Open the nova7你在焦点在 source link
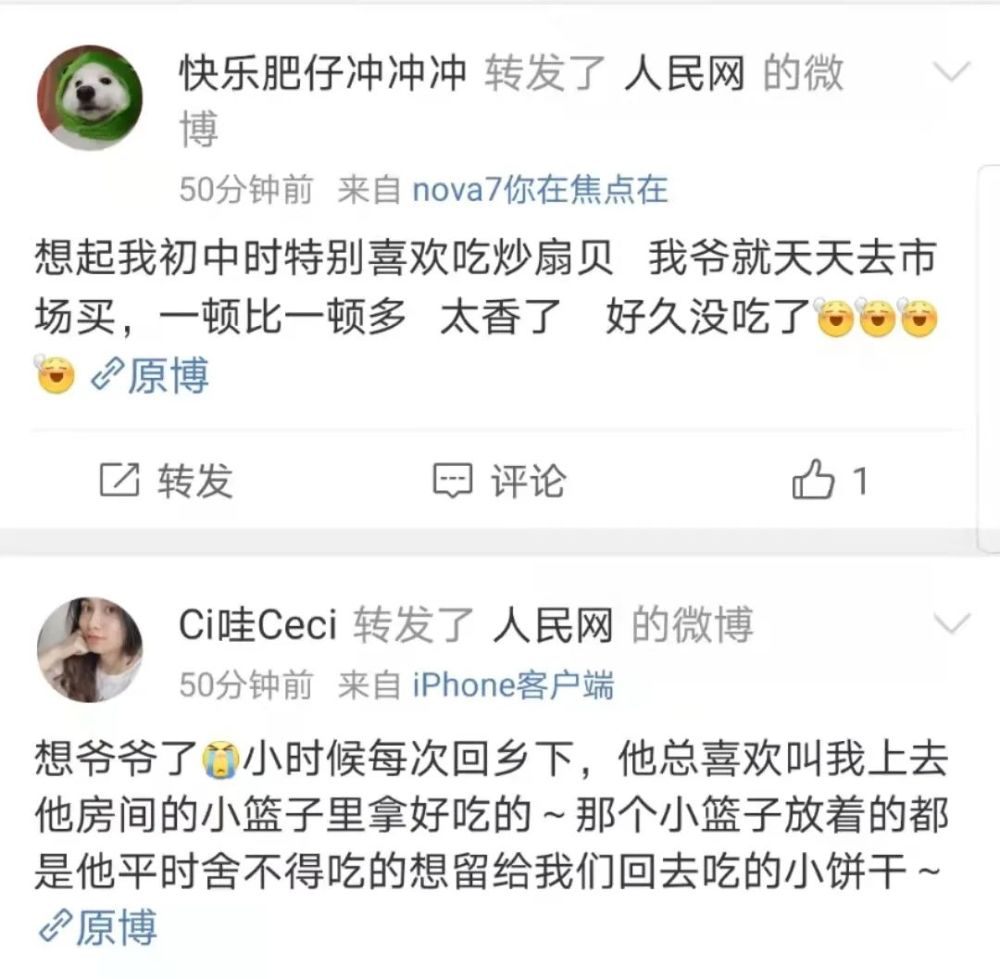 (x=540, y=189)
